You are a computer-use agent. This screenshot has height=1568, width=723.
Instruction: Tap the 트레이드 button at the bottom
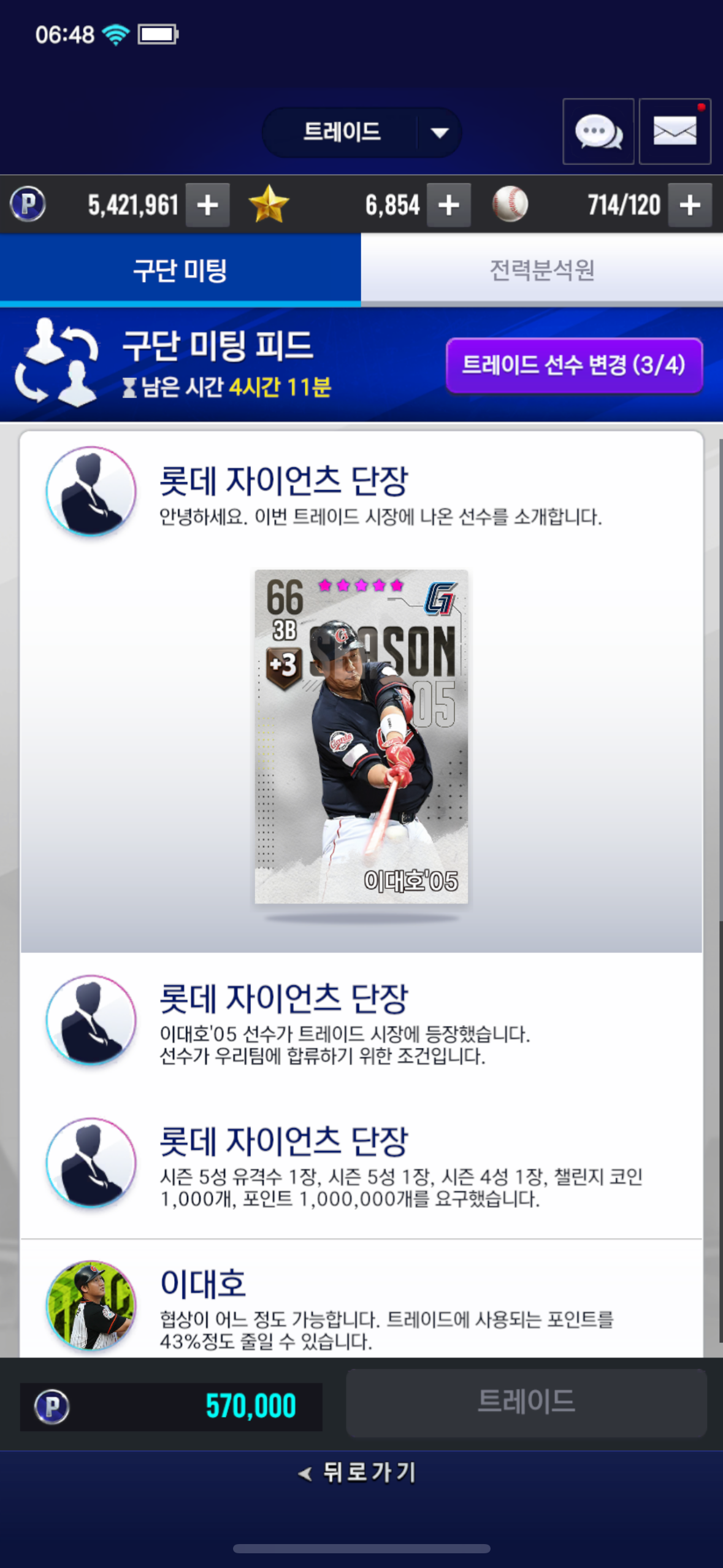click(526, 1402)
